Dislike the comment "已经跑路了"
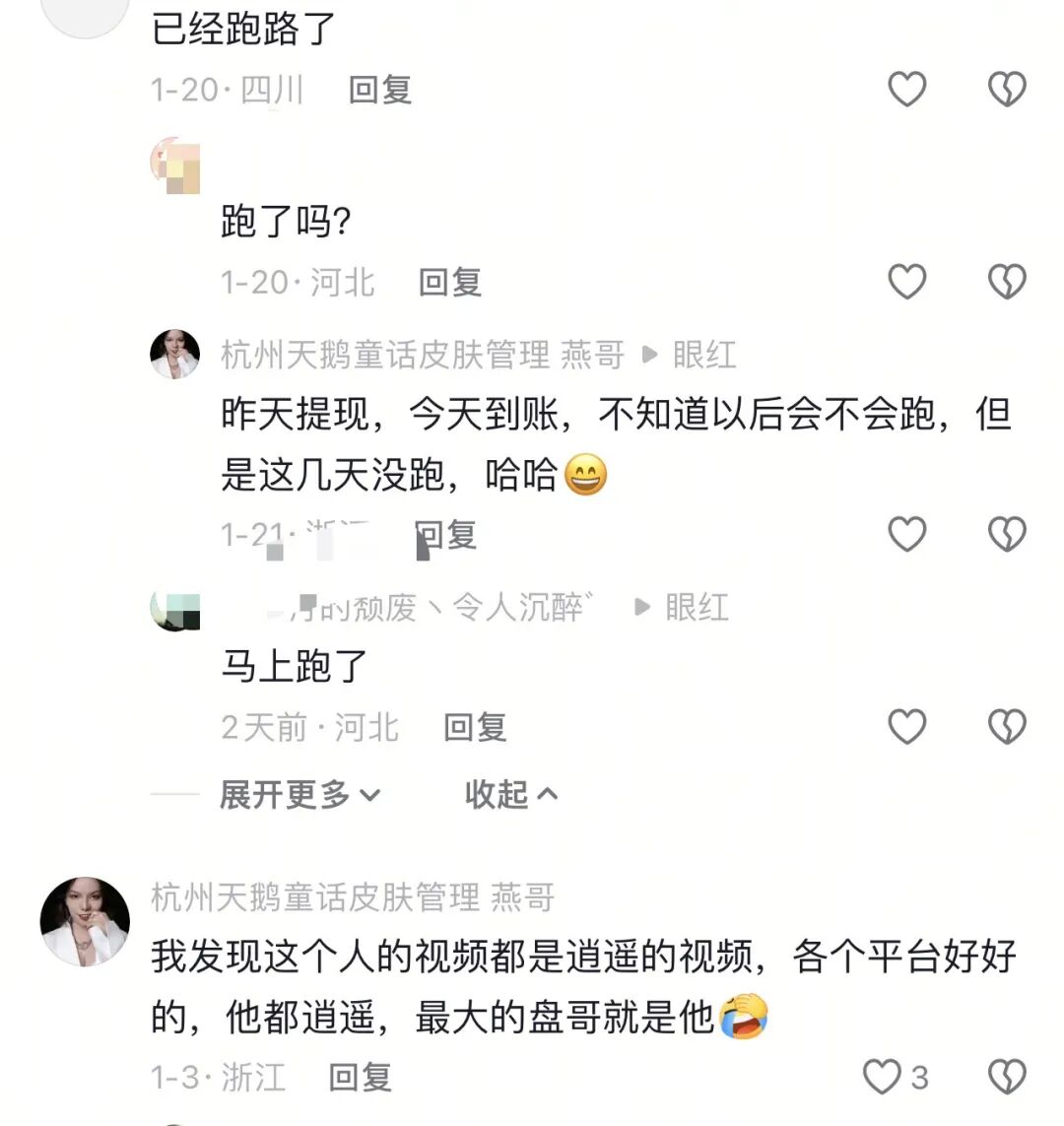Viewport: 1064px width, 1126px height. (x=1007, y=90)
